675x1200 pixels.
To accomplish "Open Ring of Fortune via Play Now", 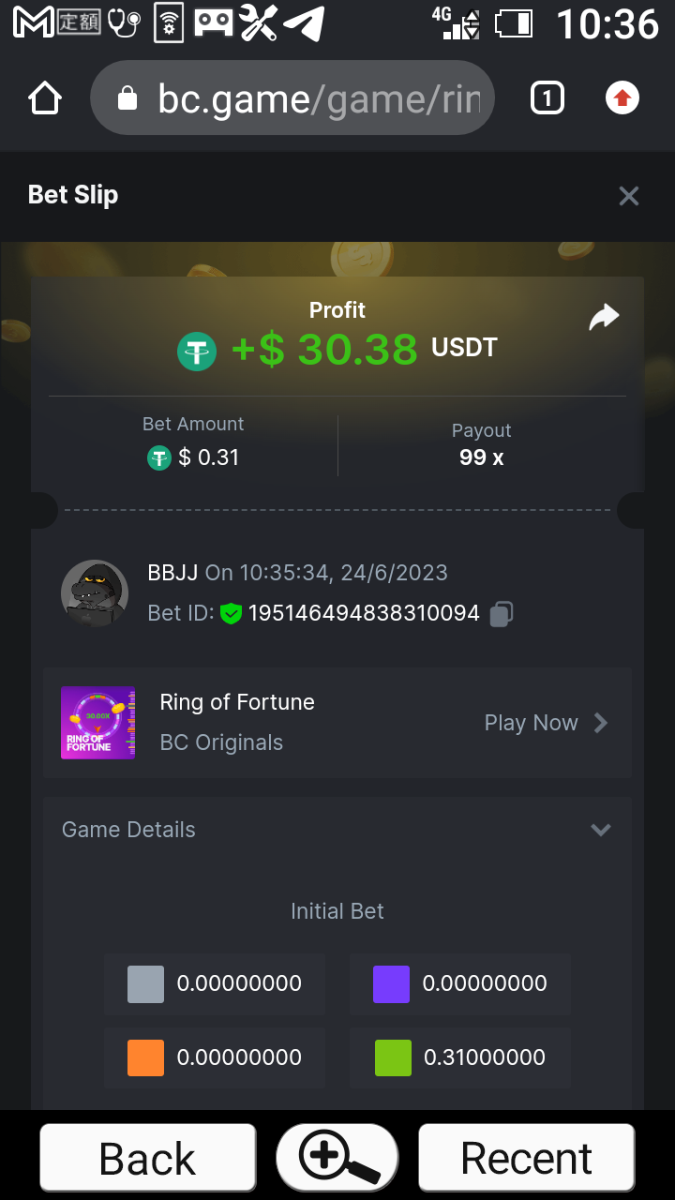I will pos(545,723).
